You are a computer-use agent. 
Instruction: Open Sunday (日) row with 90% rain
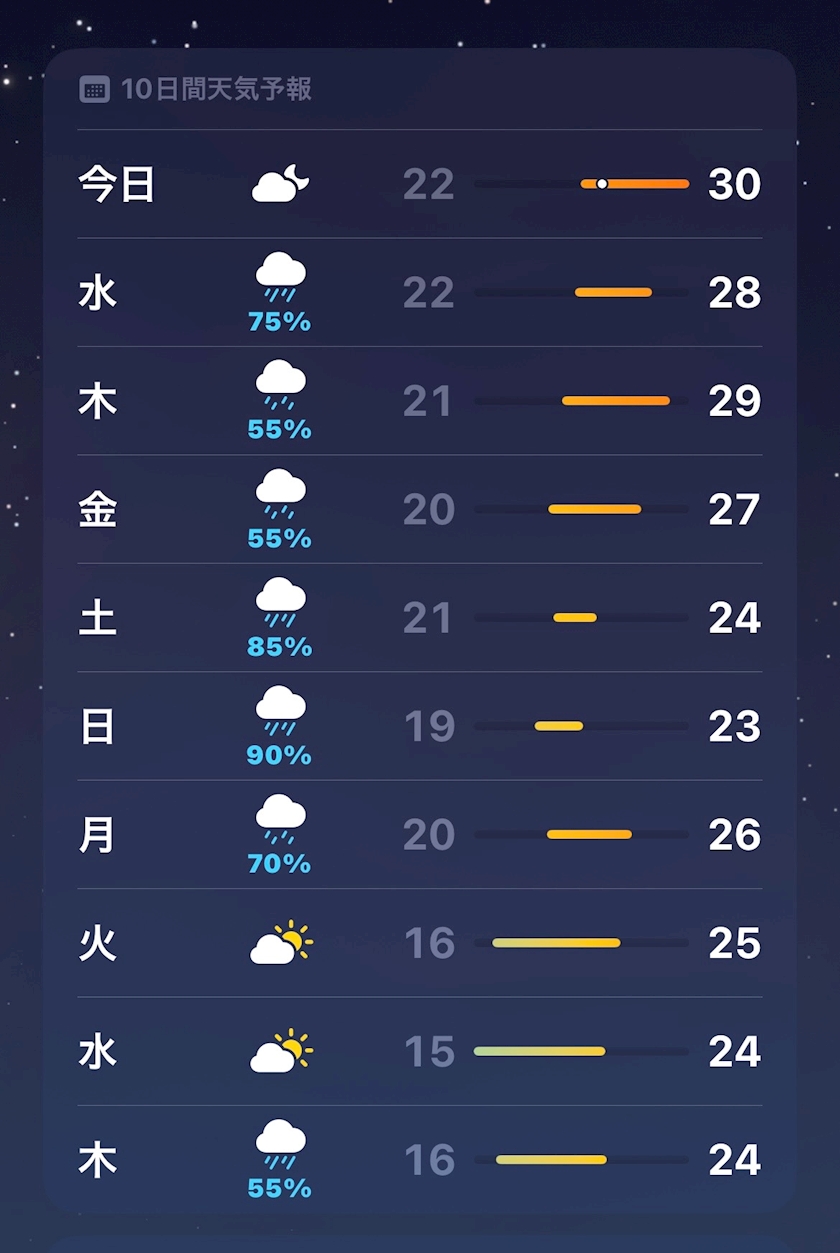click(420, 726)
